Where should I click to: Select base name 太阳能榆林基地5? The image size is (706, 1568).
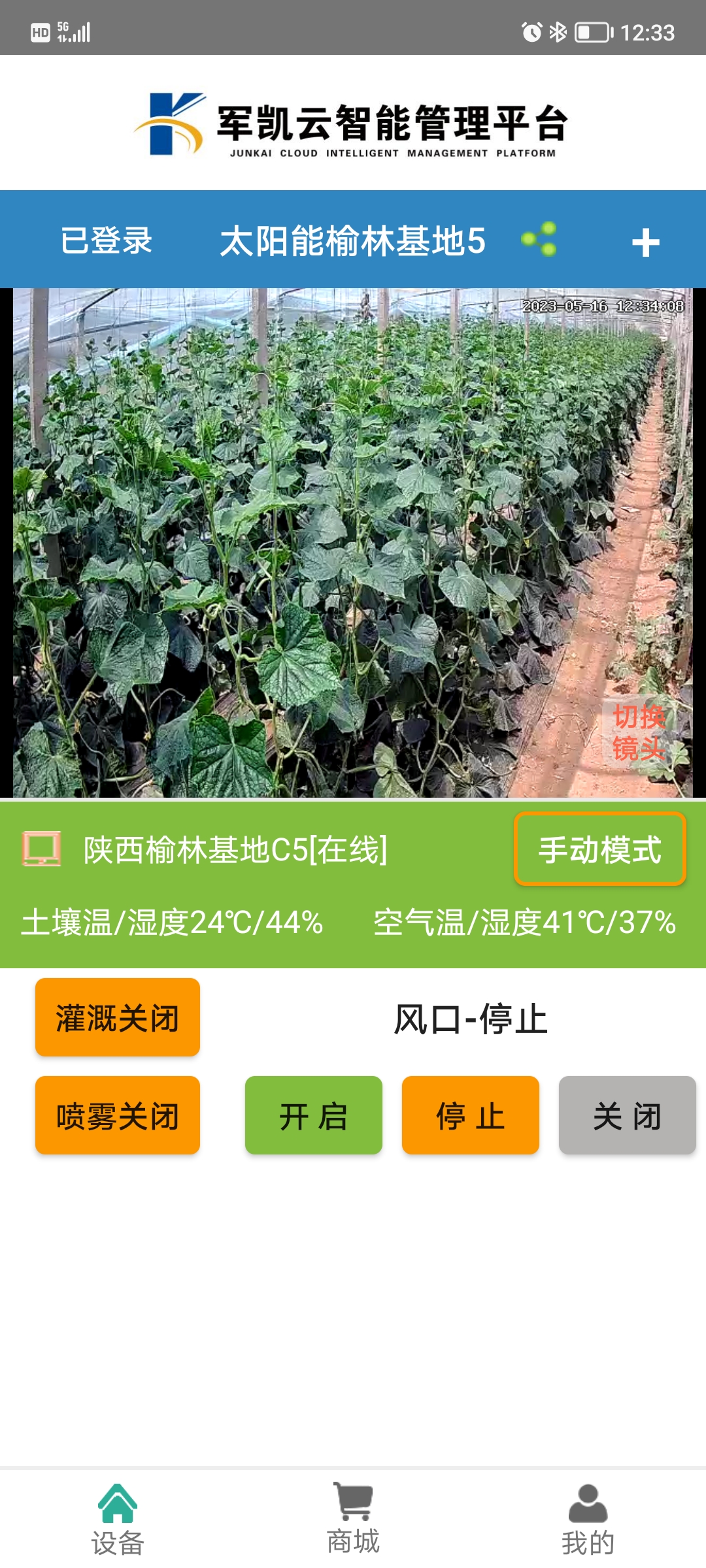point(353,240)
